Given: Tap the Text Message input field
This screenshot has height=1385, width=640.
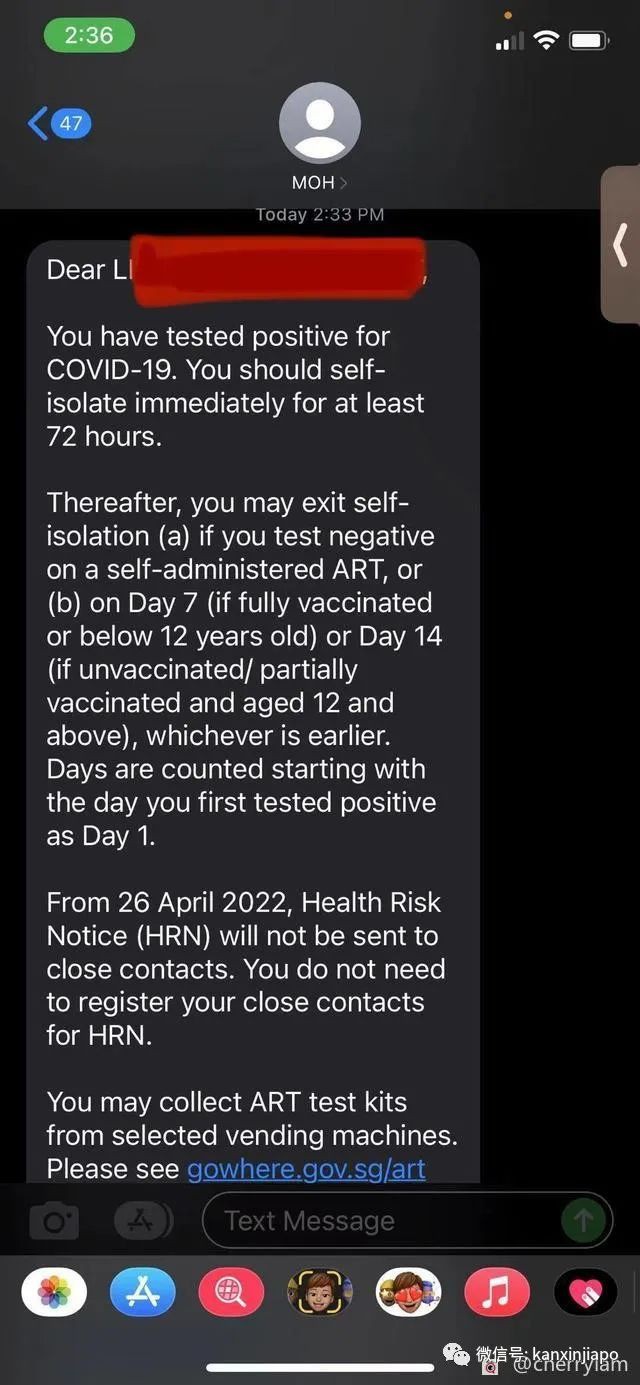Looking at the screenshot, I should point(380,1221).
